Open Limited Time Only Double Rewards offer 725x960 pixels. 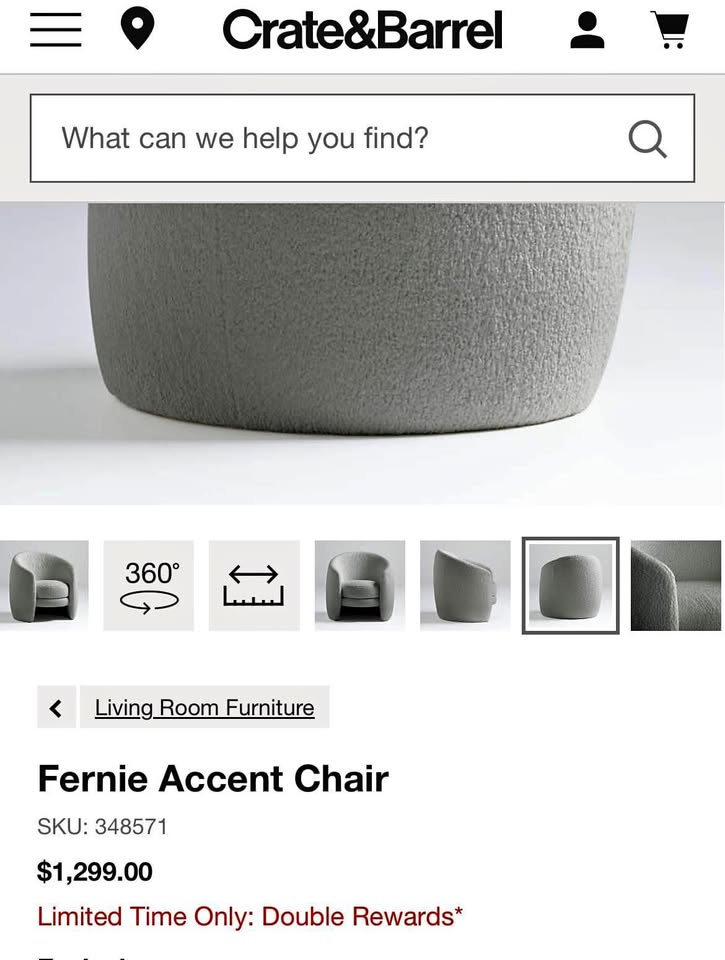point(250,916)
